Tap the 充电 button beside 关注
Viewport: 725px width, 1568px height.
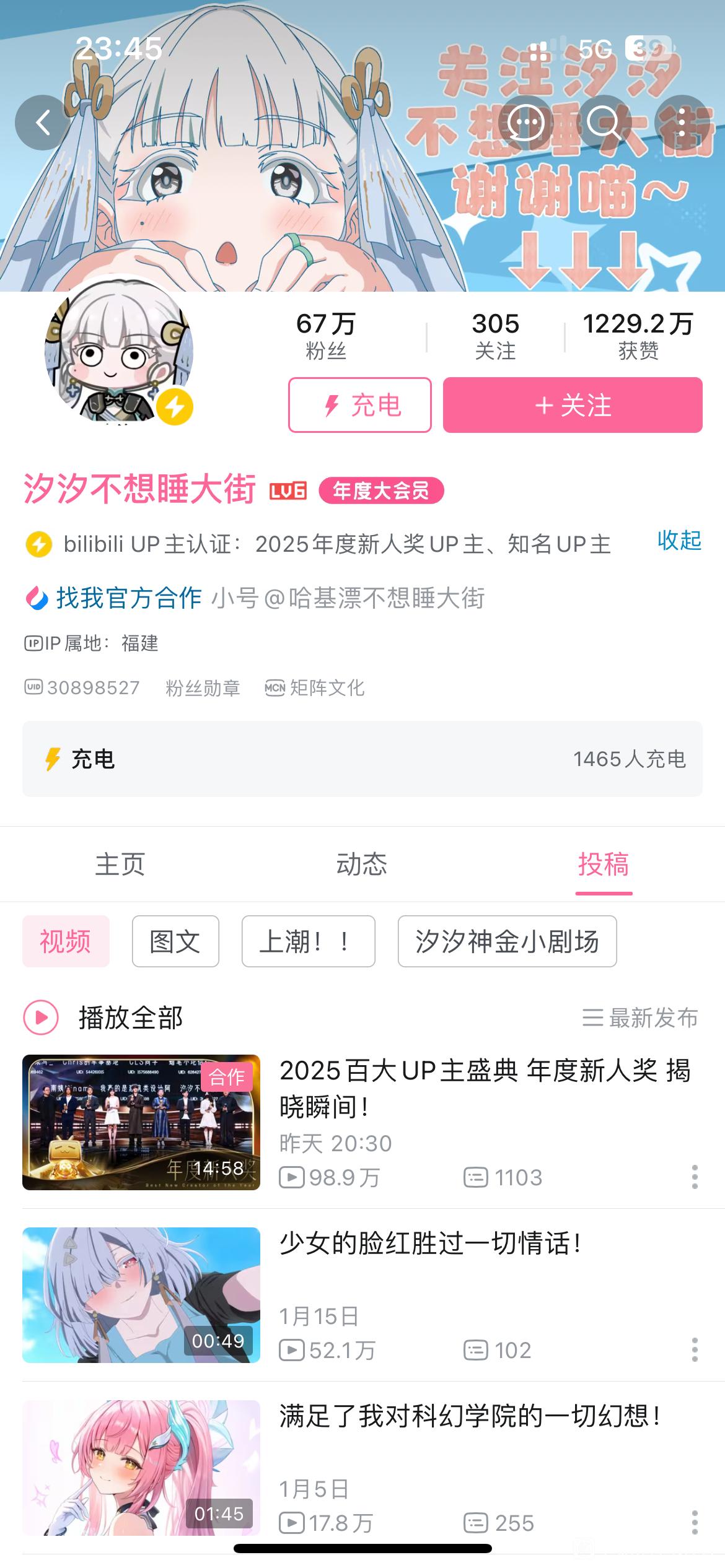coord(360,405)
